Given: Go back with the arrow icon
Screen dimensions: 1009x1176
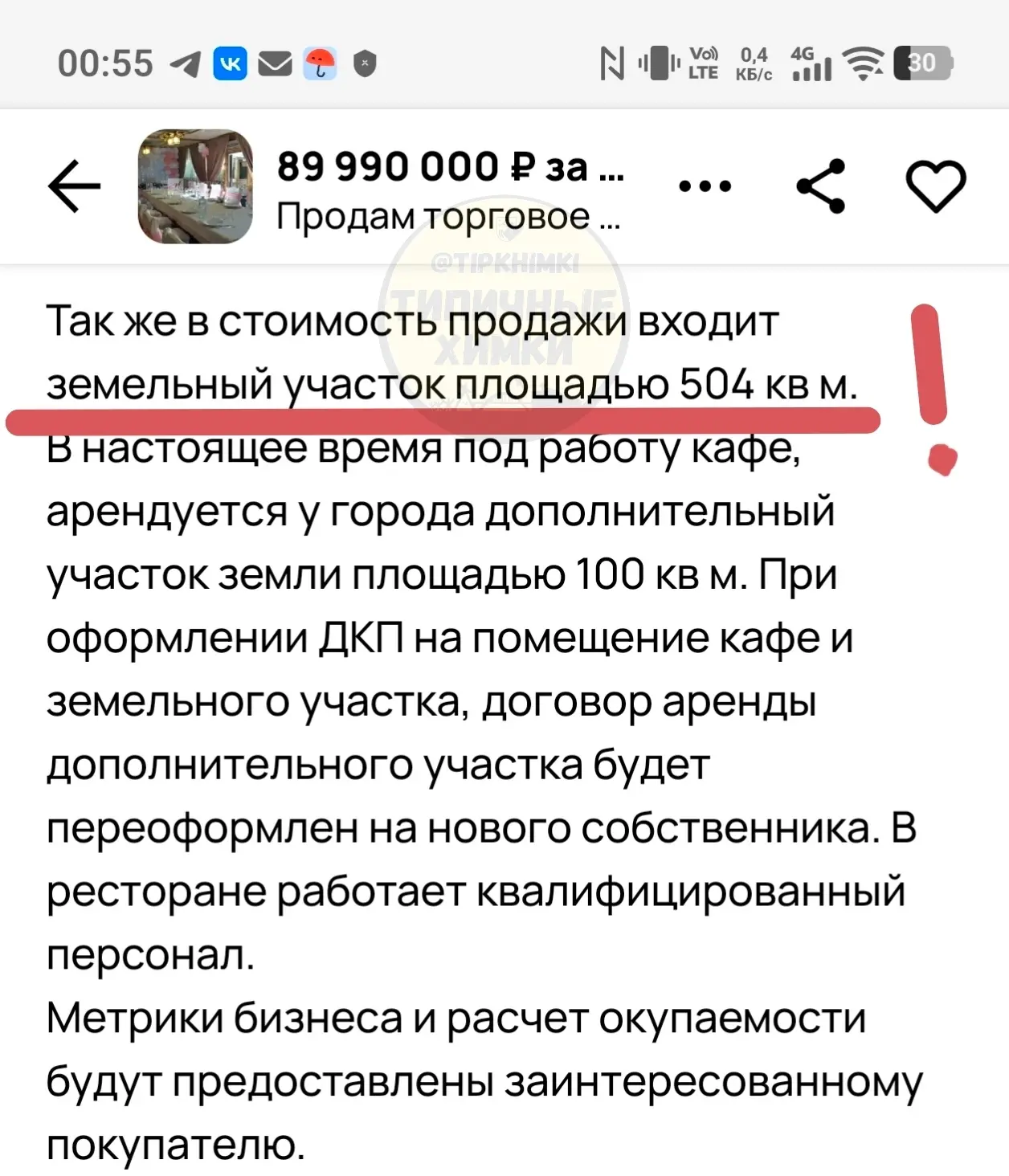Looking at the screenshot, I should pos(74,187).
